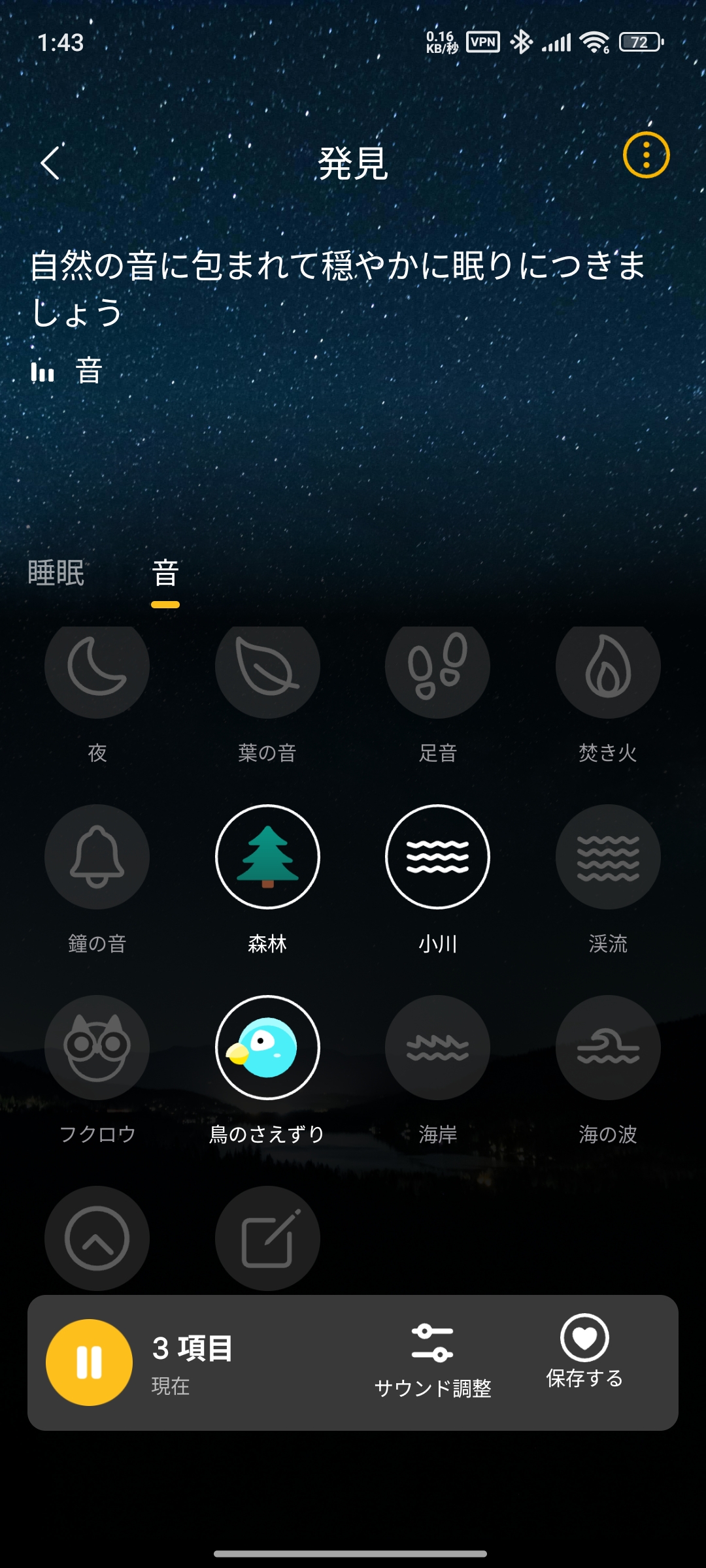Go back with the arrow icon
Viewport: 706px width, 1568px height.
(50, 162)
